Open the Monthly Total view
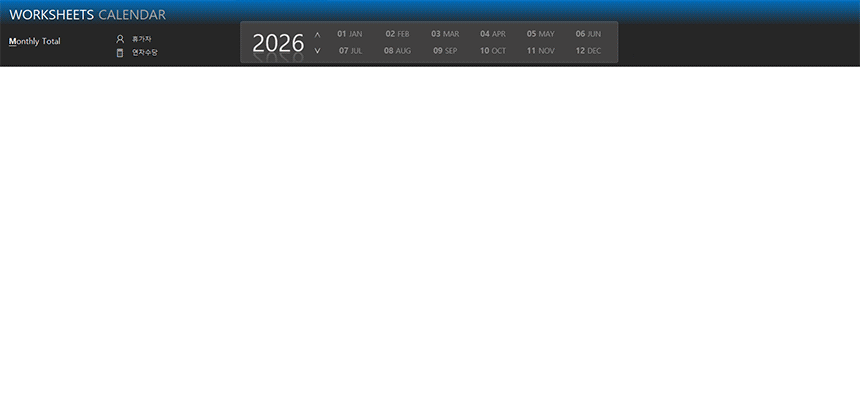 (35, 41)
